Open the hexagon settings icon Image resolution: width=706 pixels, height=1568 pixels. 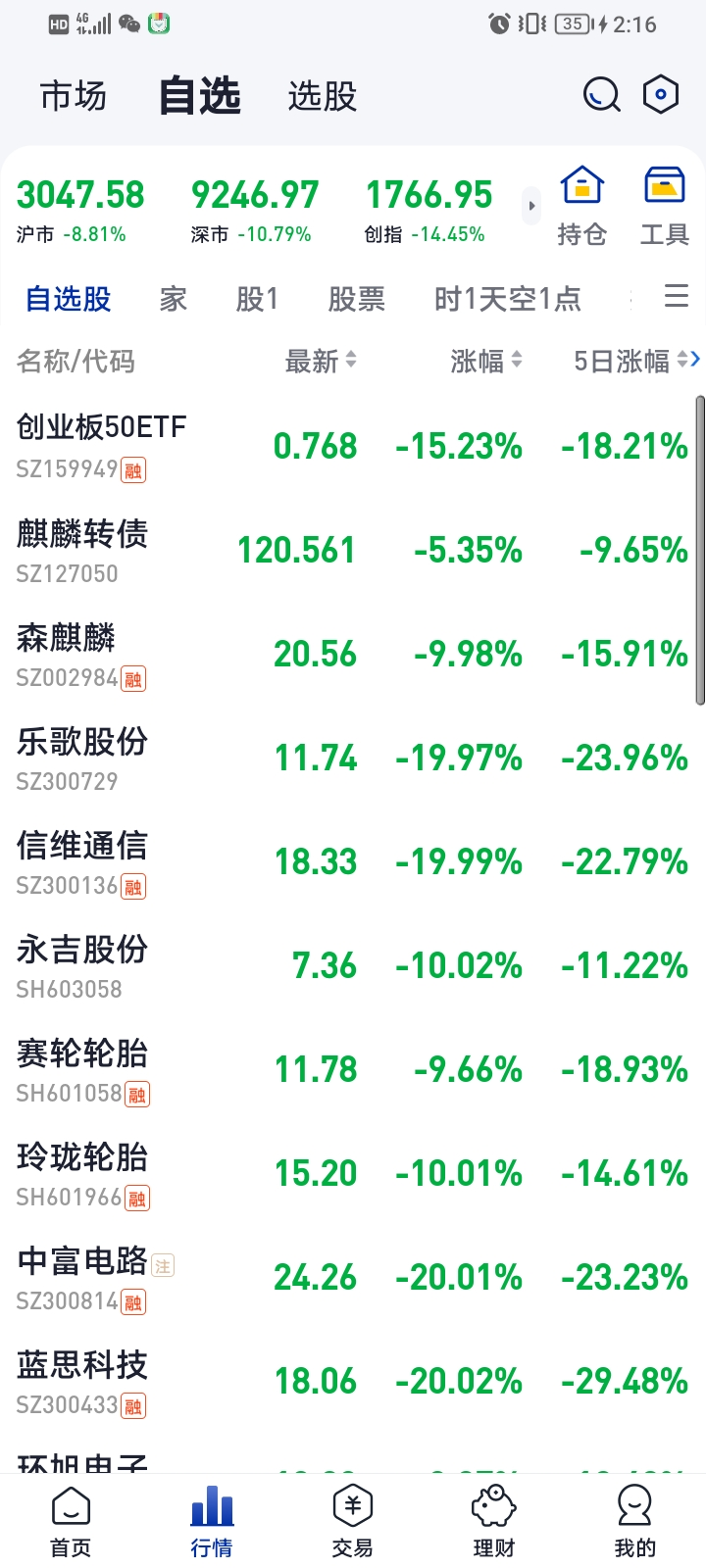tap(661, 95)
